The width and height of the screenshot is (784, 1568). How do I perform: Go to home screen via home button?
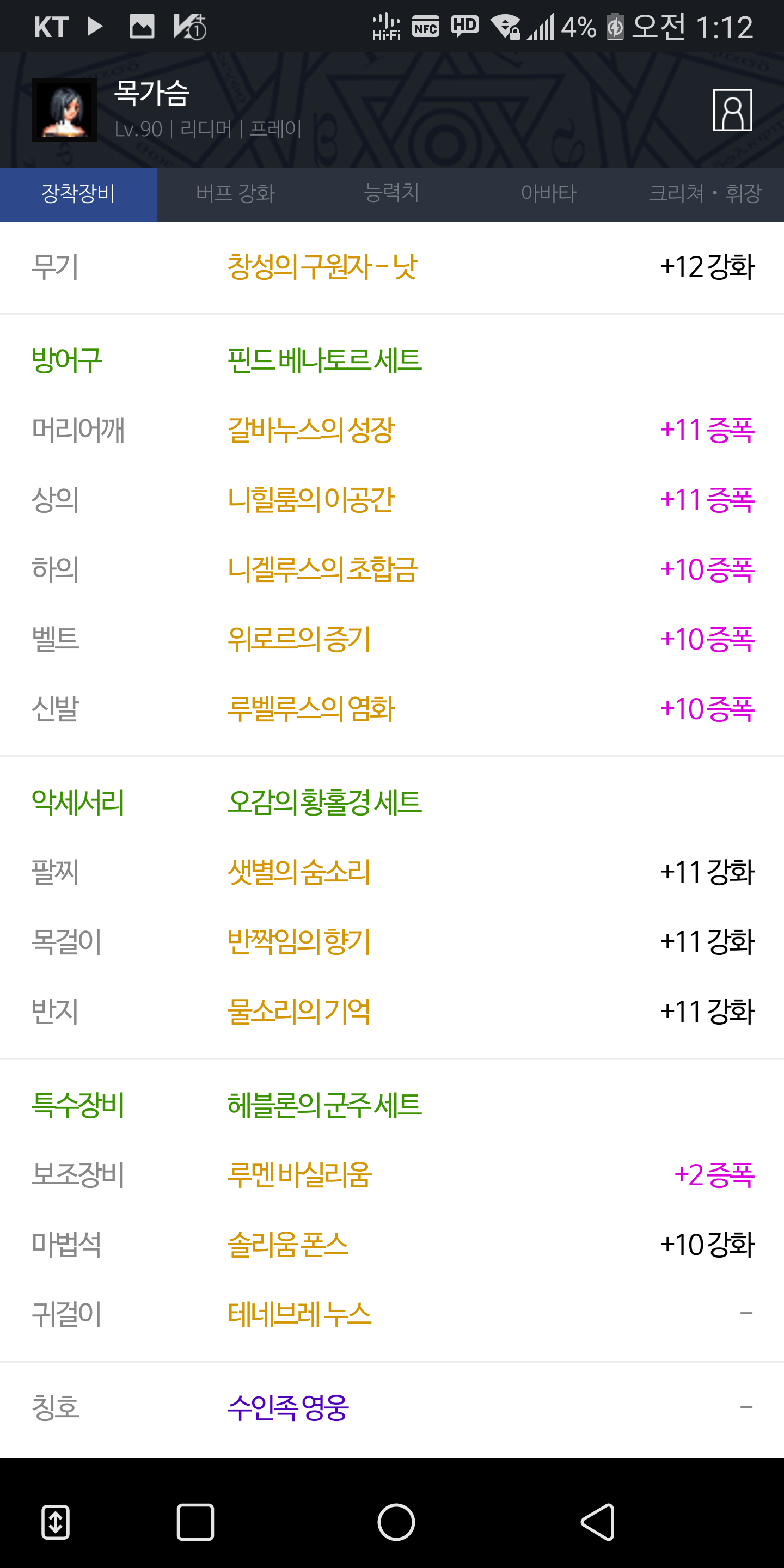[396, 1522]
